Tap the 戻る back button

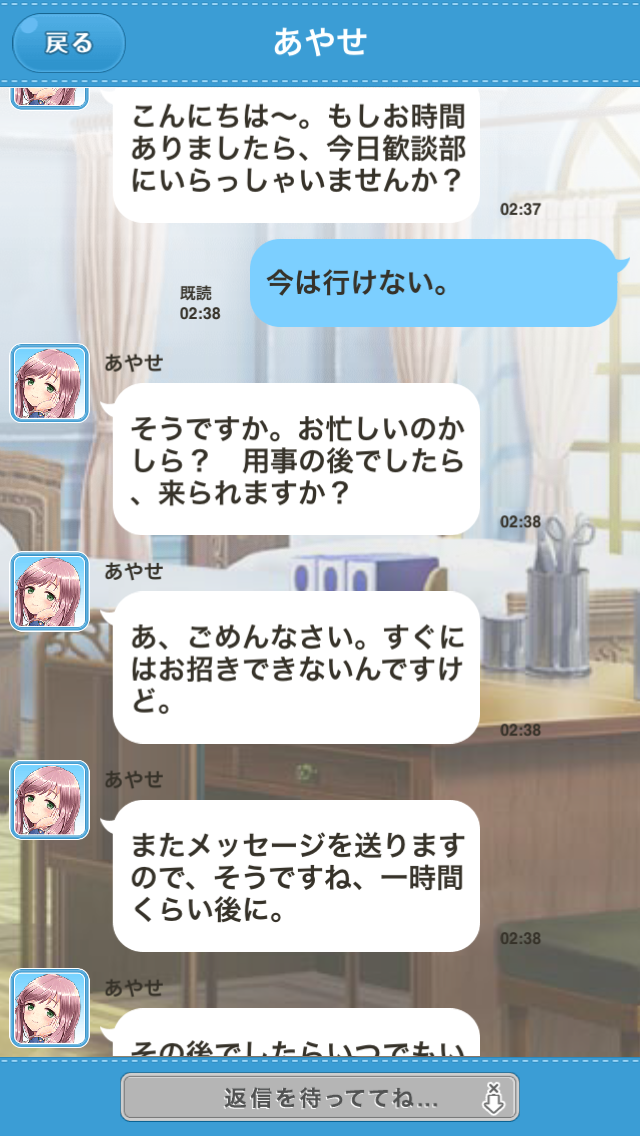pyautogui.click(x=68, y=43)
